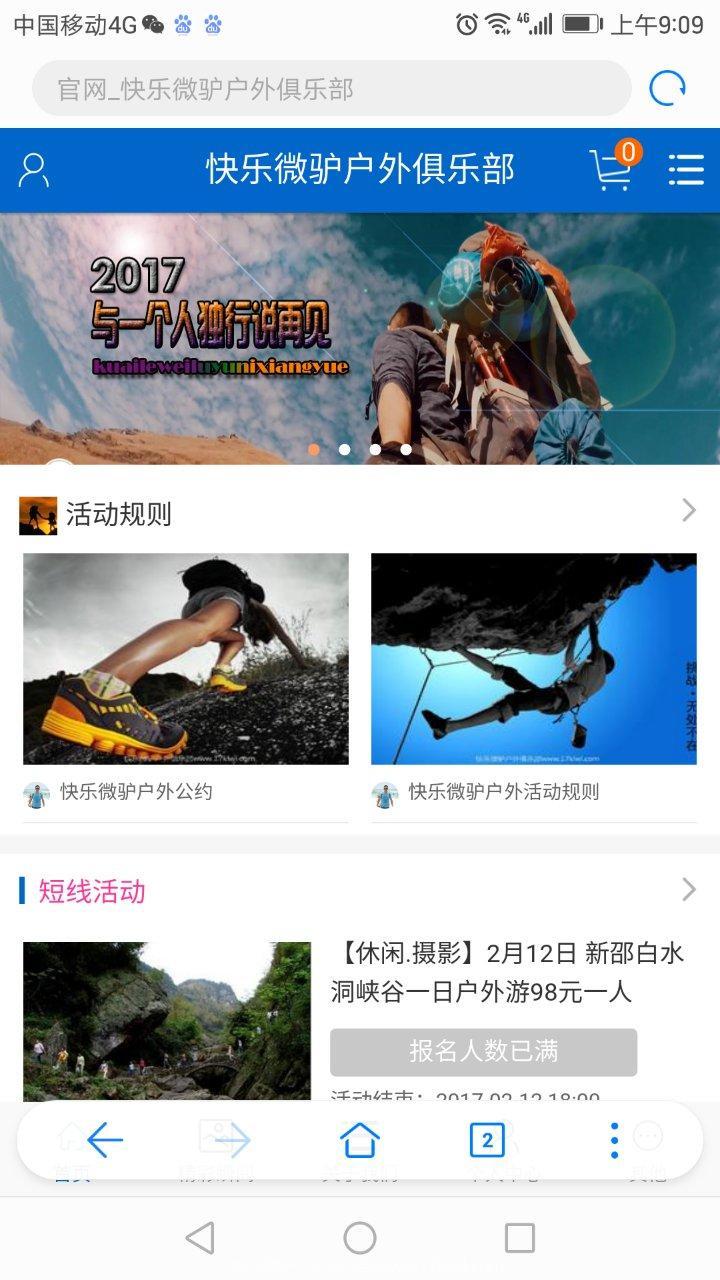Go back with the browser back arrow

(104, 1140)
